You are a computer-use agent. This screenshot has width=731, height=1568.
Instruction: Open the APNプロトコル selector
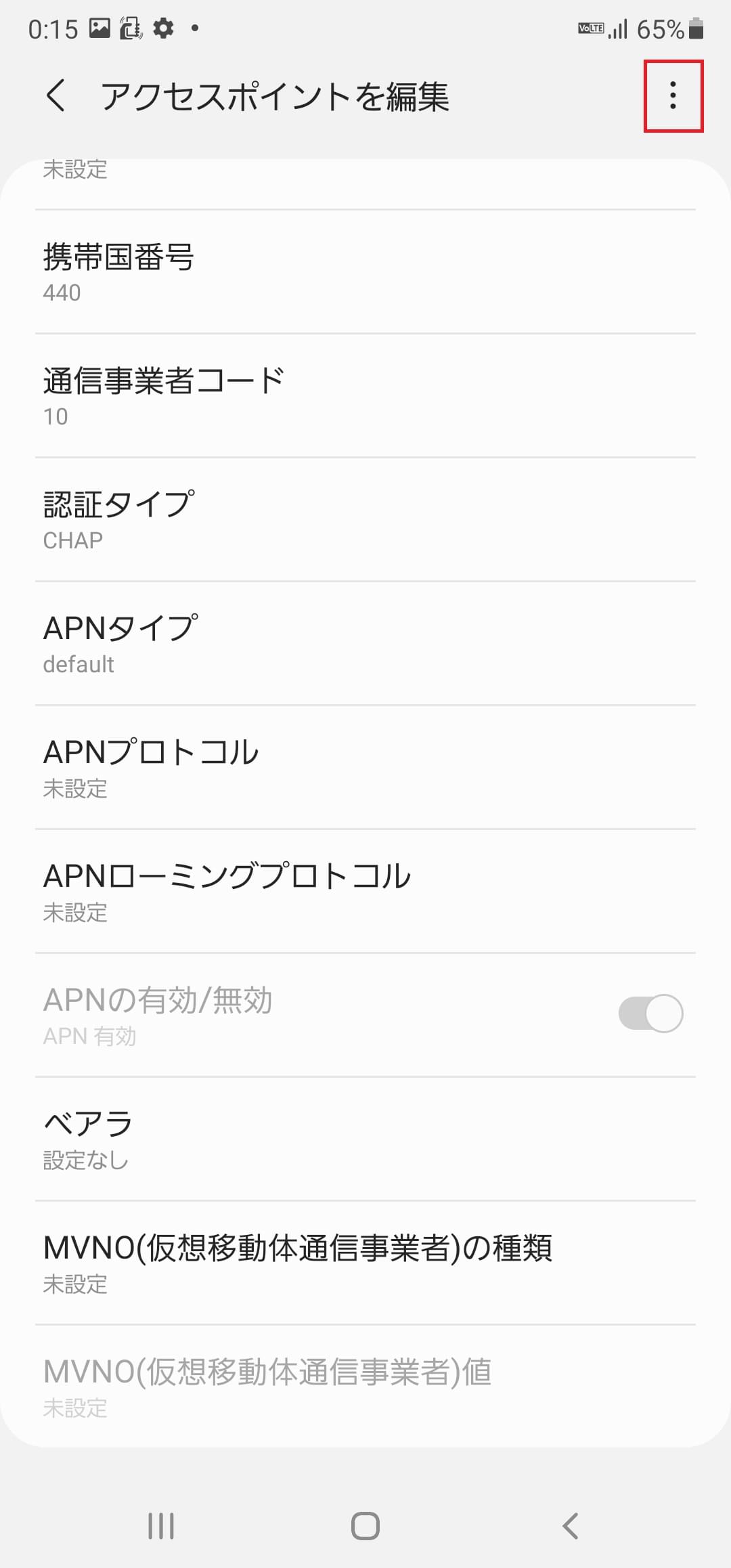click(365, 768)
